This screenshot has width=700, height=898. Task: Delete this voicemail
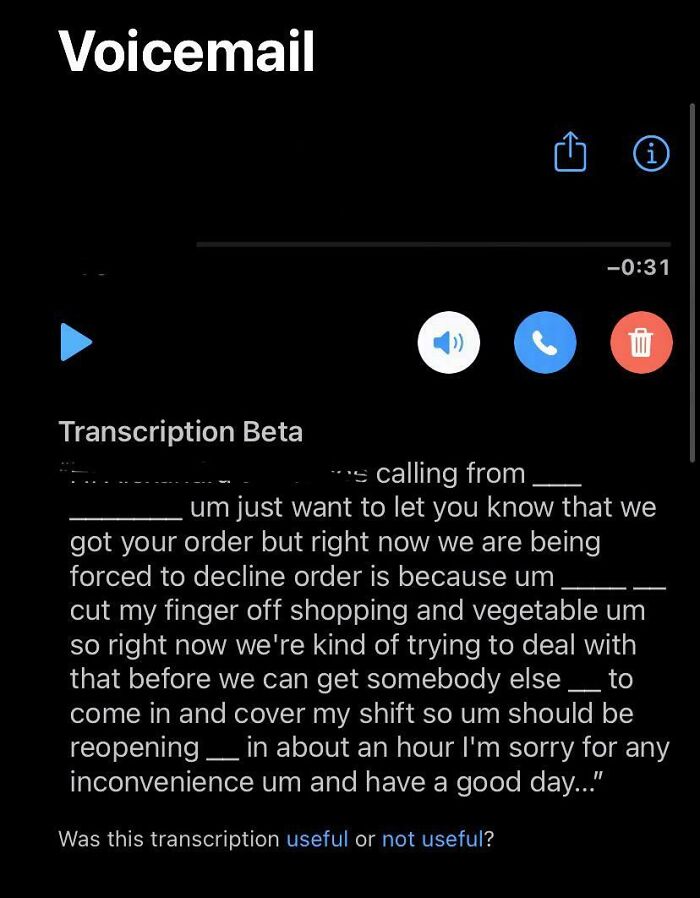click(x=641, y=343)
